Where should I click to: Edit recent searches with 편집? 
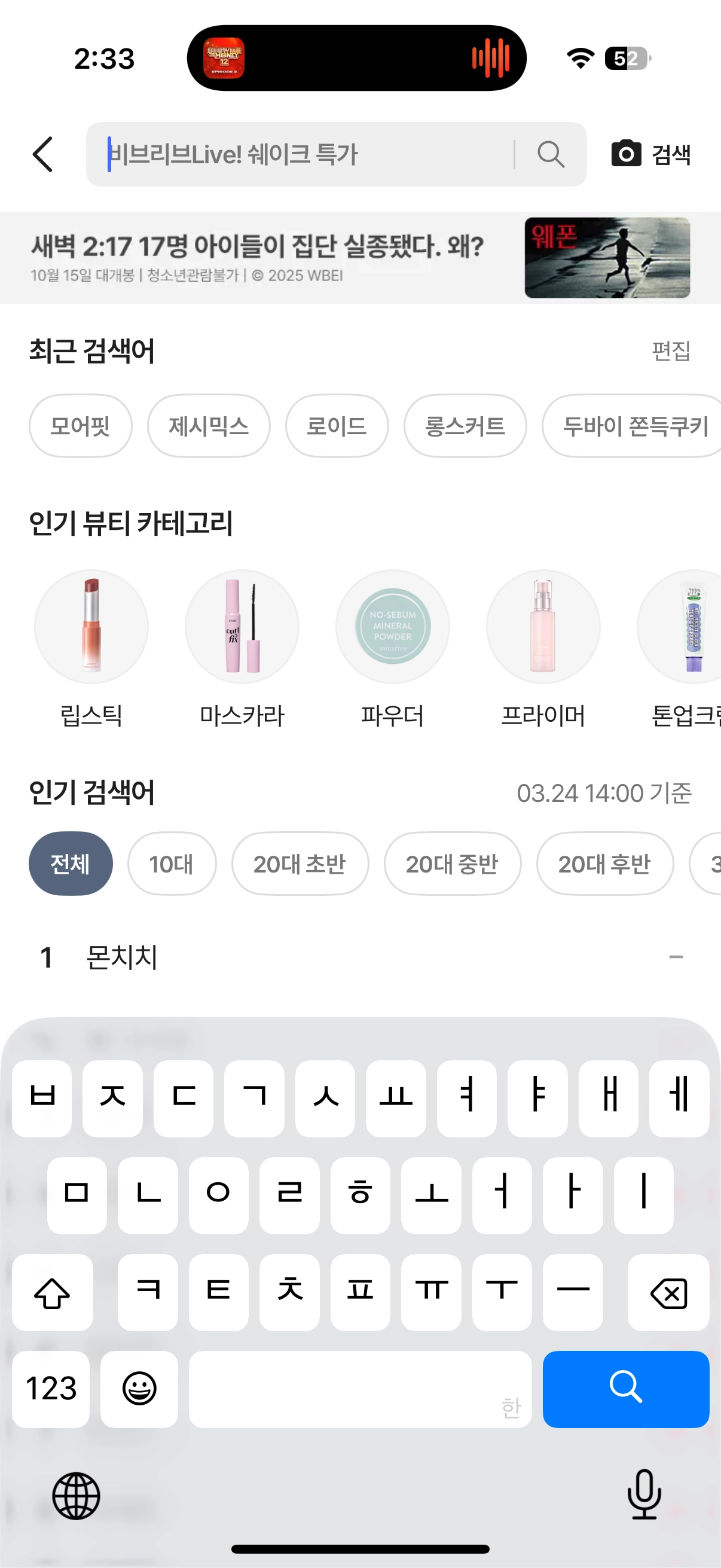pos(671,351)
